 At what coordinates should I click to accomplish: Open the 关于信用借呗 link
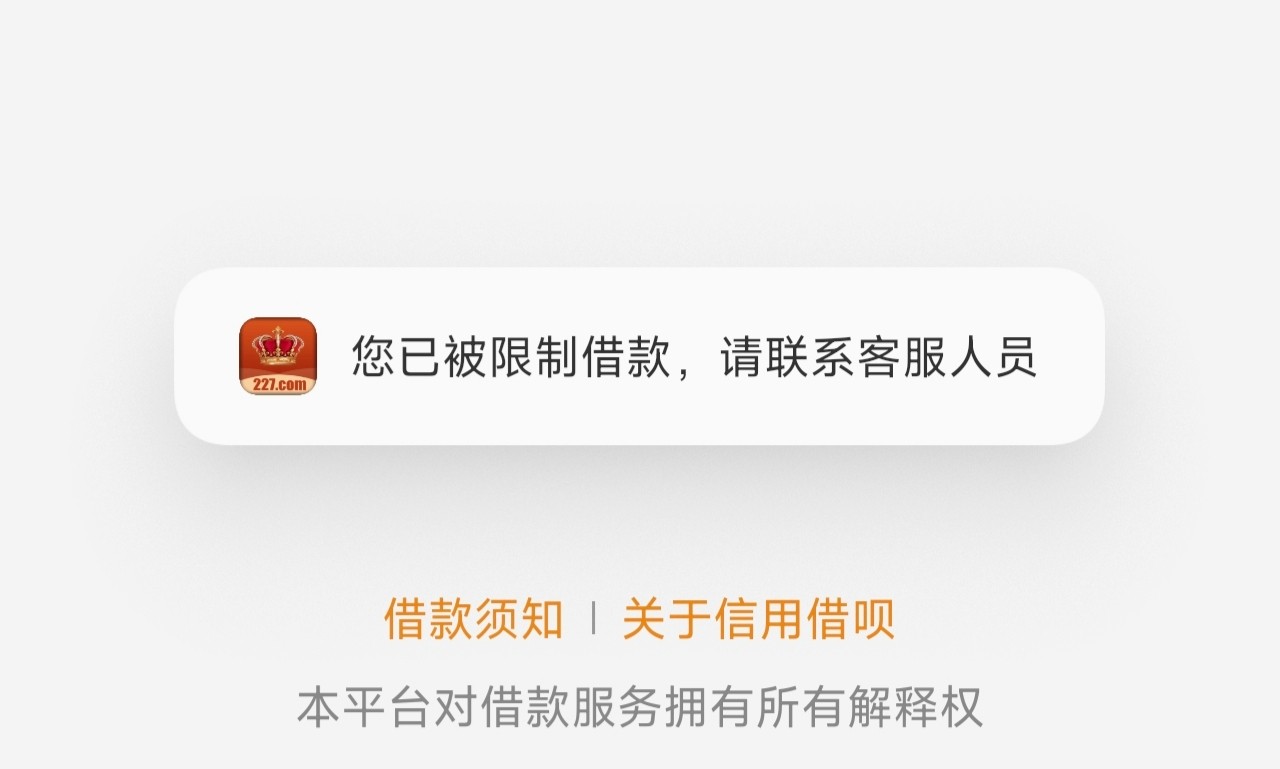tap(758, 619)
